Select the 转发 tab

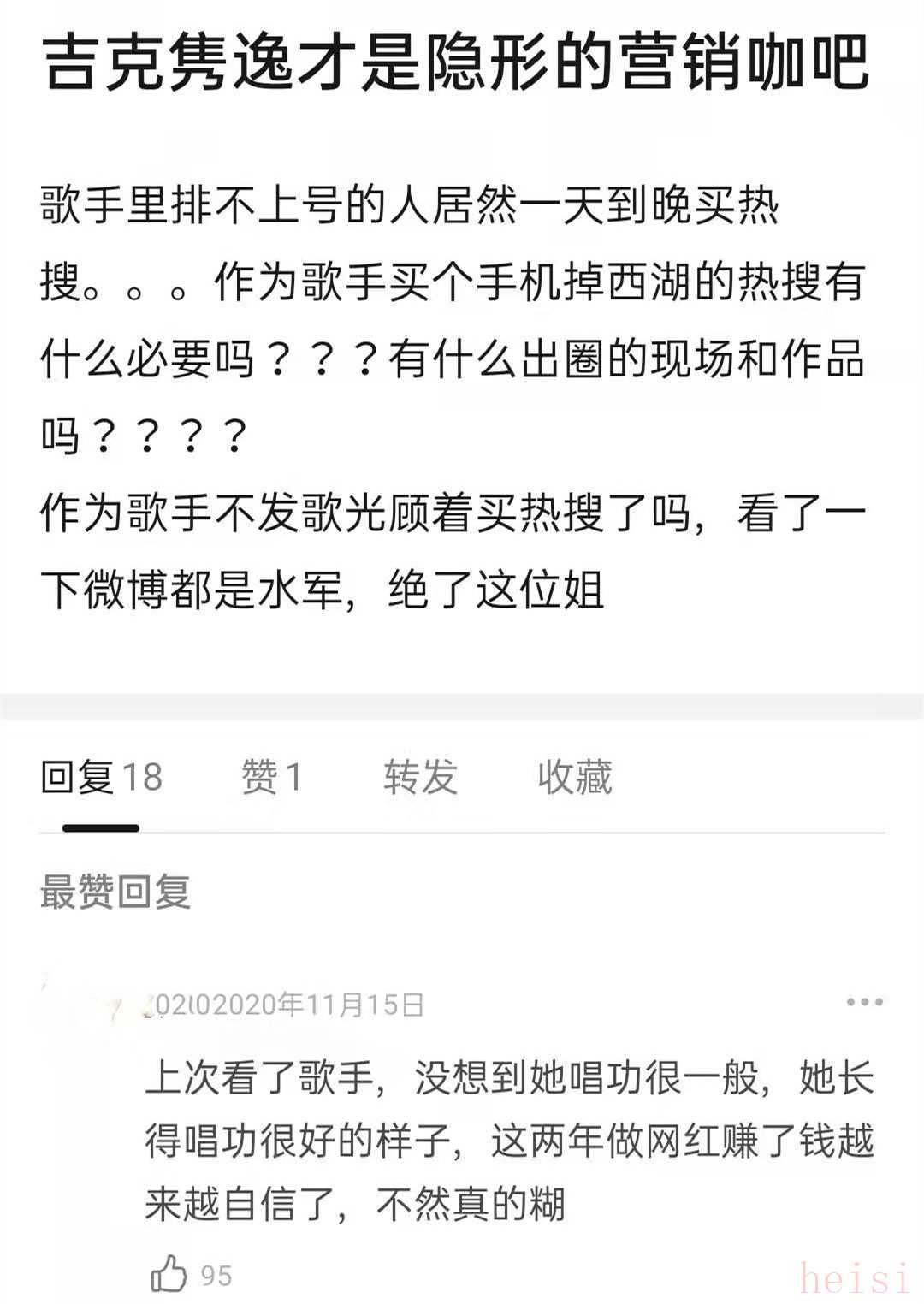pyautogui.click(x=420, y=777)
